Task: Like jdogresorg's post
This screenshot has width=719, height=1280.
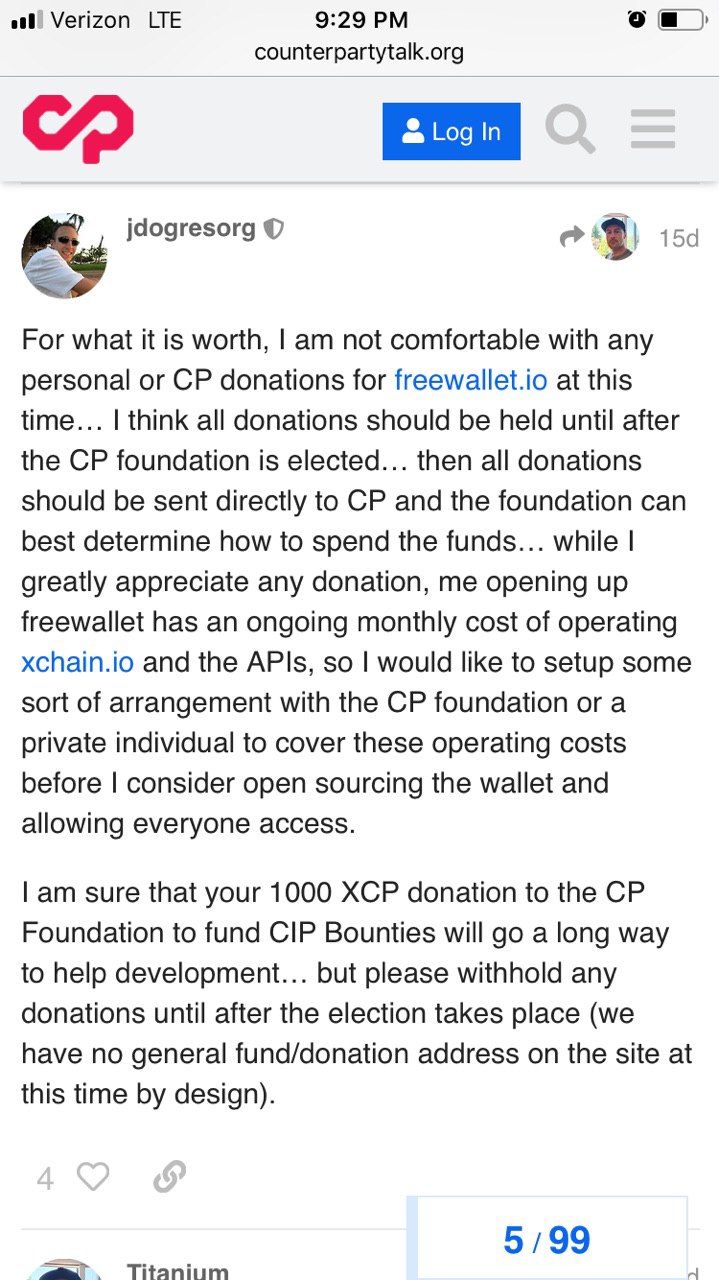Action: [x=93, y=1177]
